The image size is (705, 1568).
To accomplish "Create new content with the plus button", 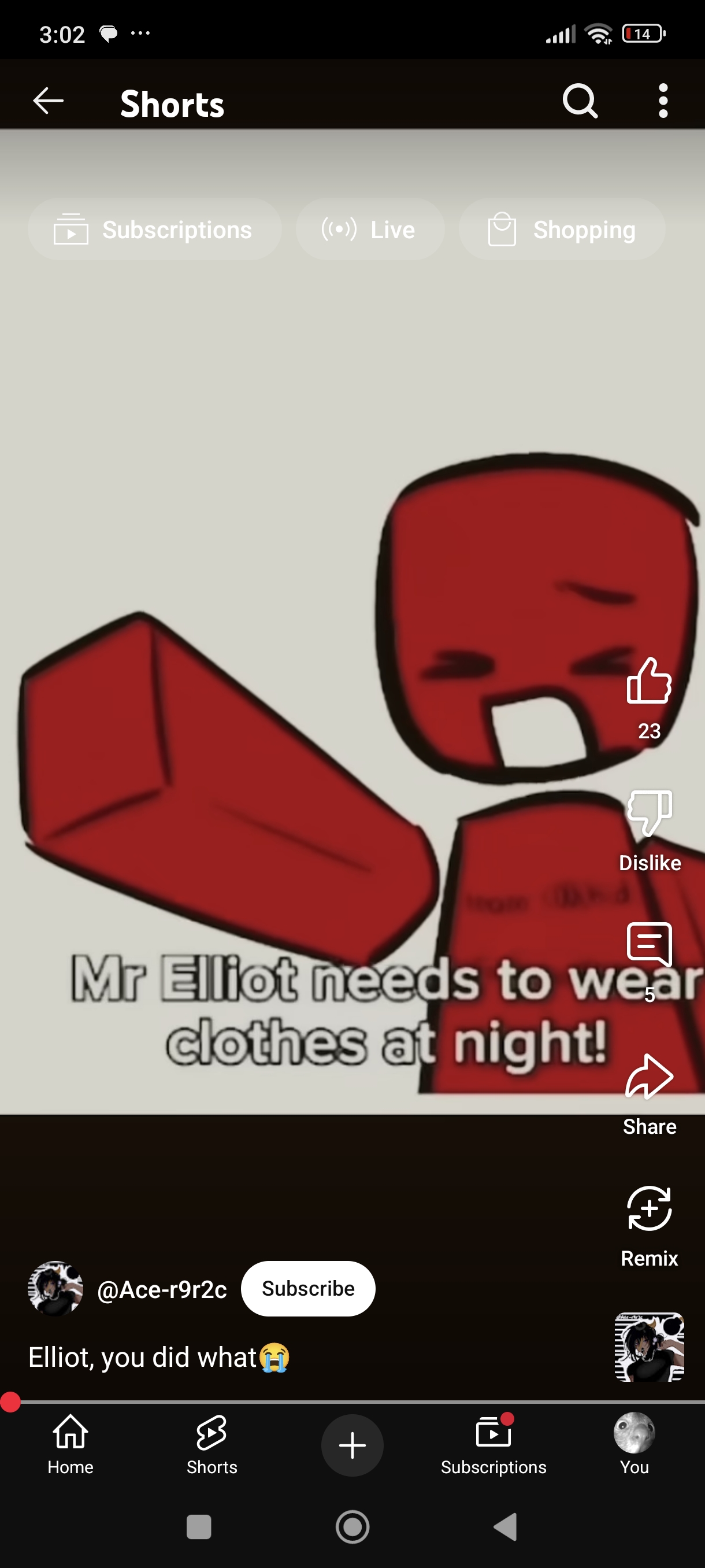I will click(352, 1445).
